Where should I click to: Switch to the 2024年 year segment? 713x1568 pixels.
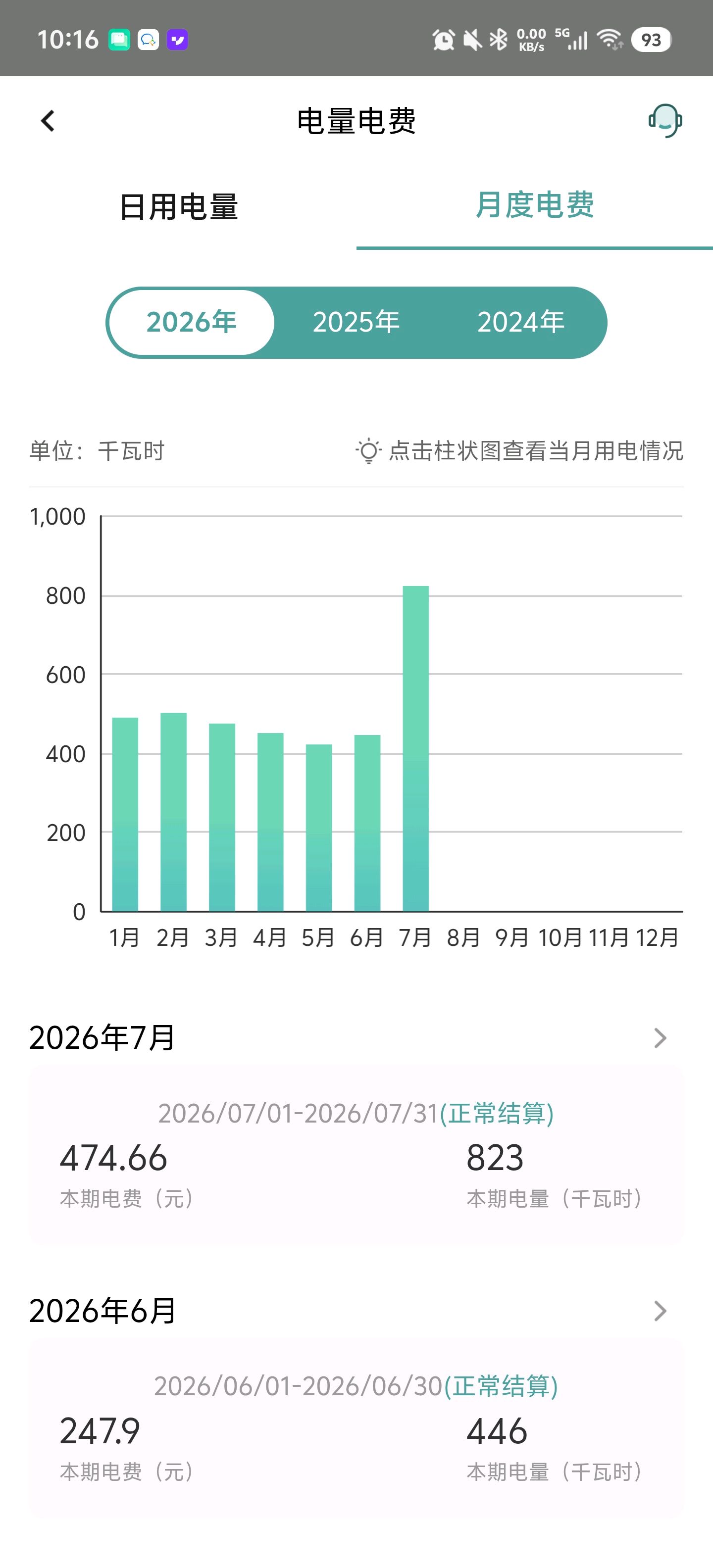520,322
